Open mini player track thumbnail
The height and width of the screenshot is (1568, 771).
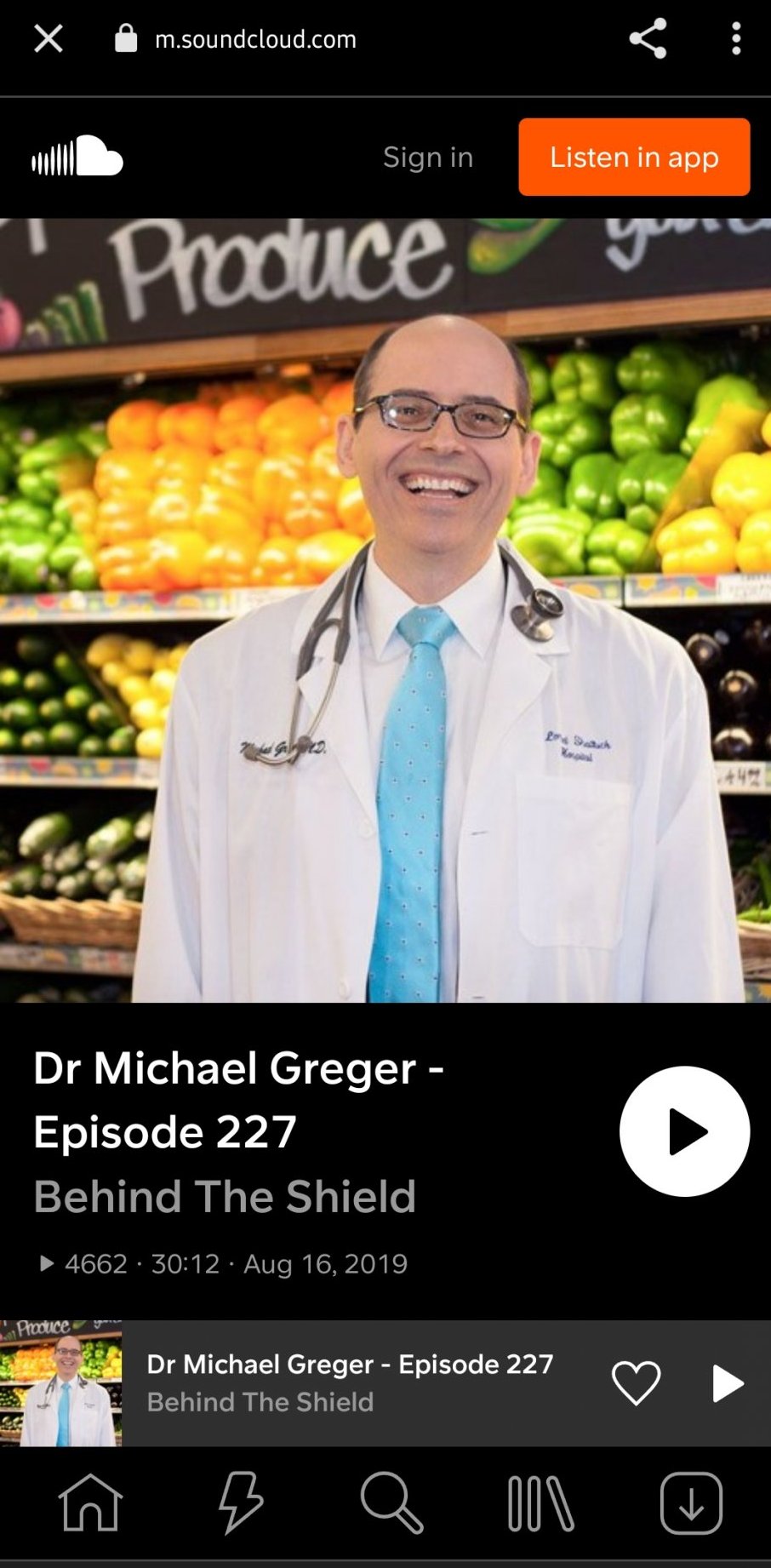point(60,1382)
